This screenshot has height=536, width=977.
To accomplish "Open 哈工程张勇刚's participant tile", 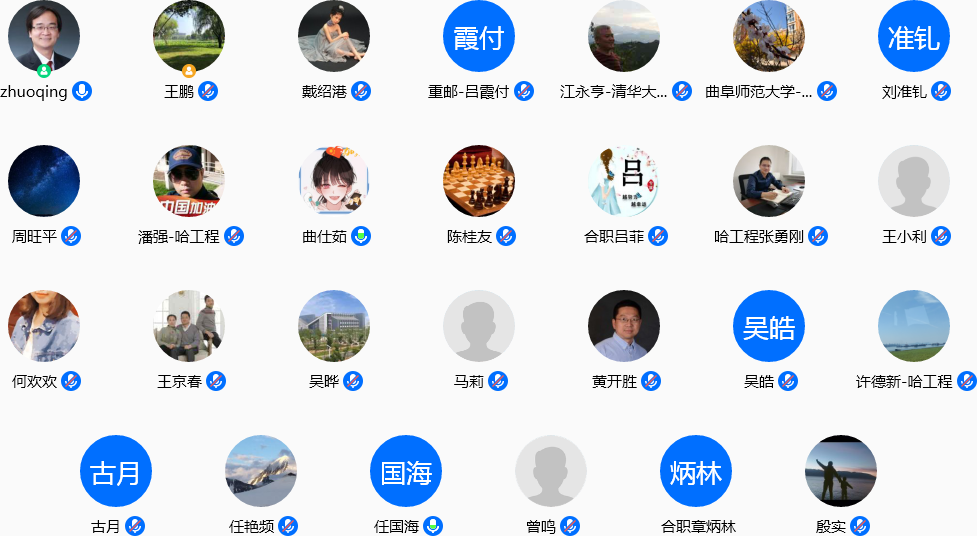I will pos(769,181).
